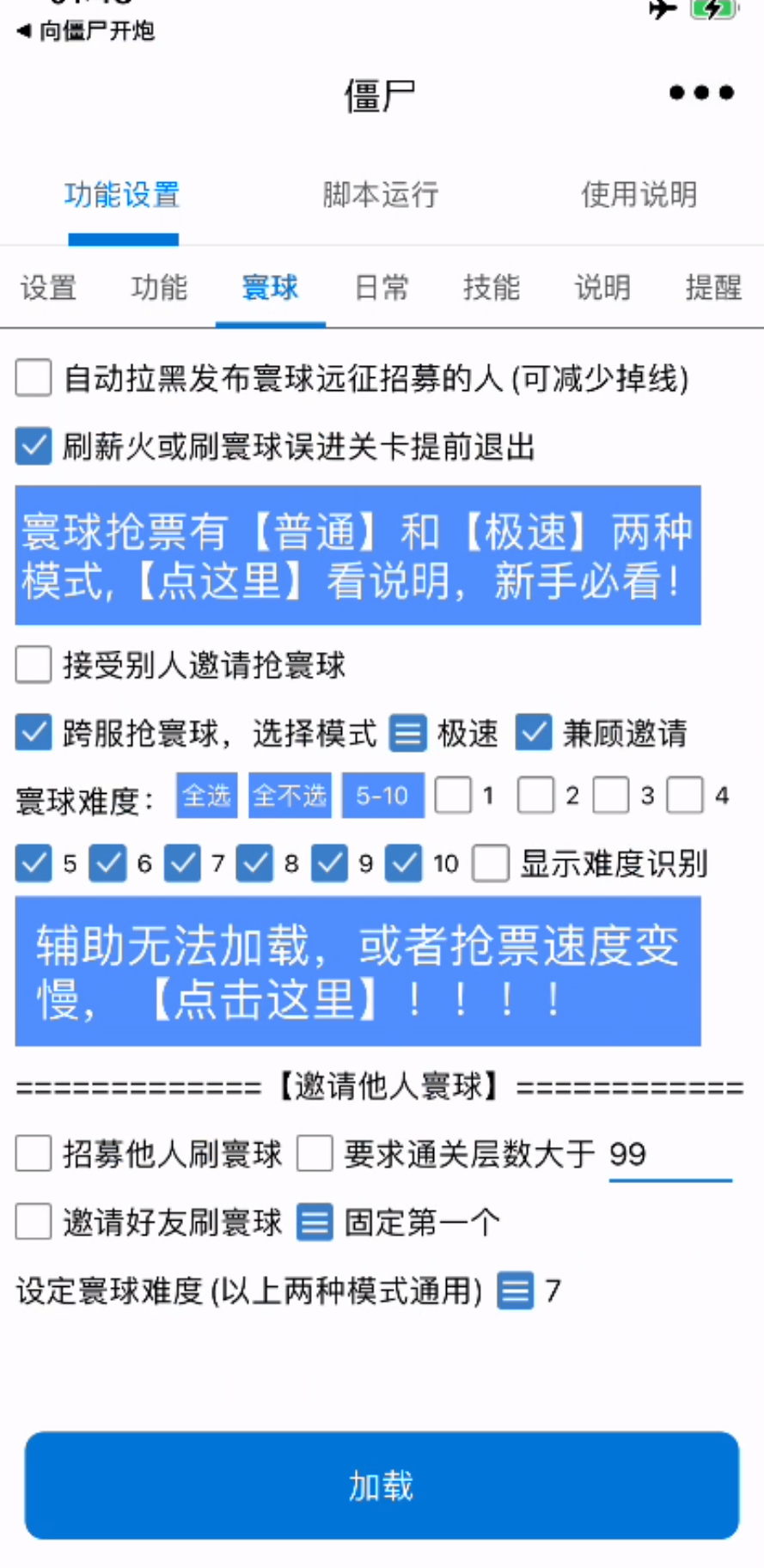Image resolution: width=764 pixels, height=1568 pixels.
Task: Open the 极速 mode dropdown
Action: pyautogui.click(x=408, y=734)
